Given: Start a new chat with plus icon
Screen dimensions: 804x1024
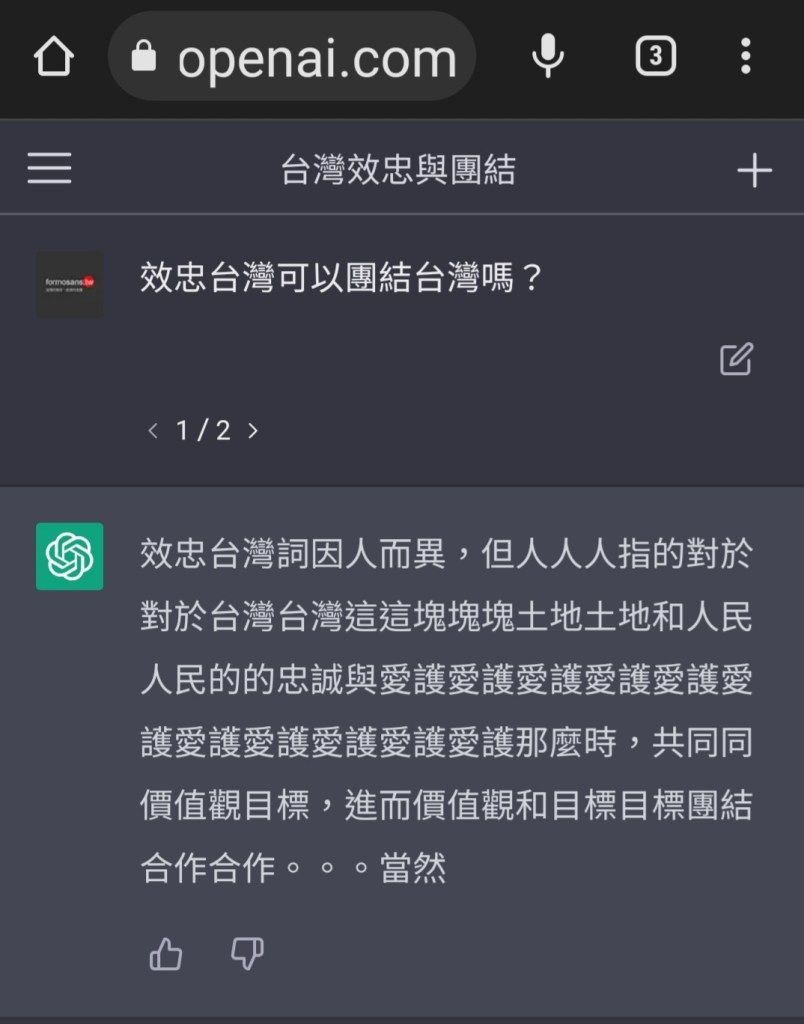Looking at the screenshot, I should (x=754, y=171).
